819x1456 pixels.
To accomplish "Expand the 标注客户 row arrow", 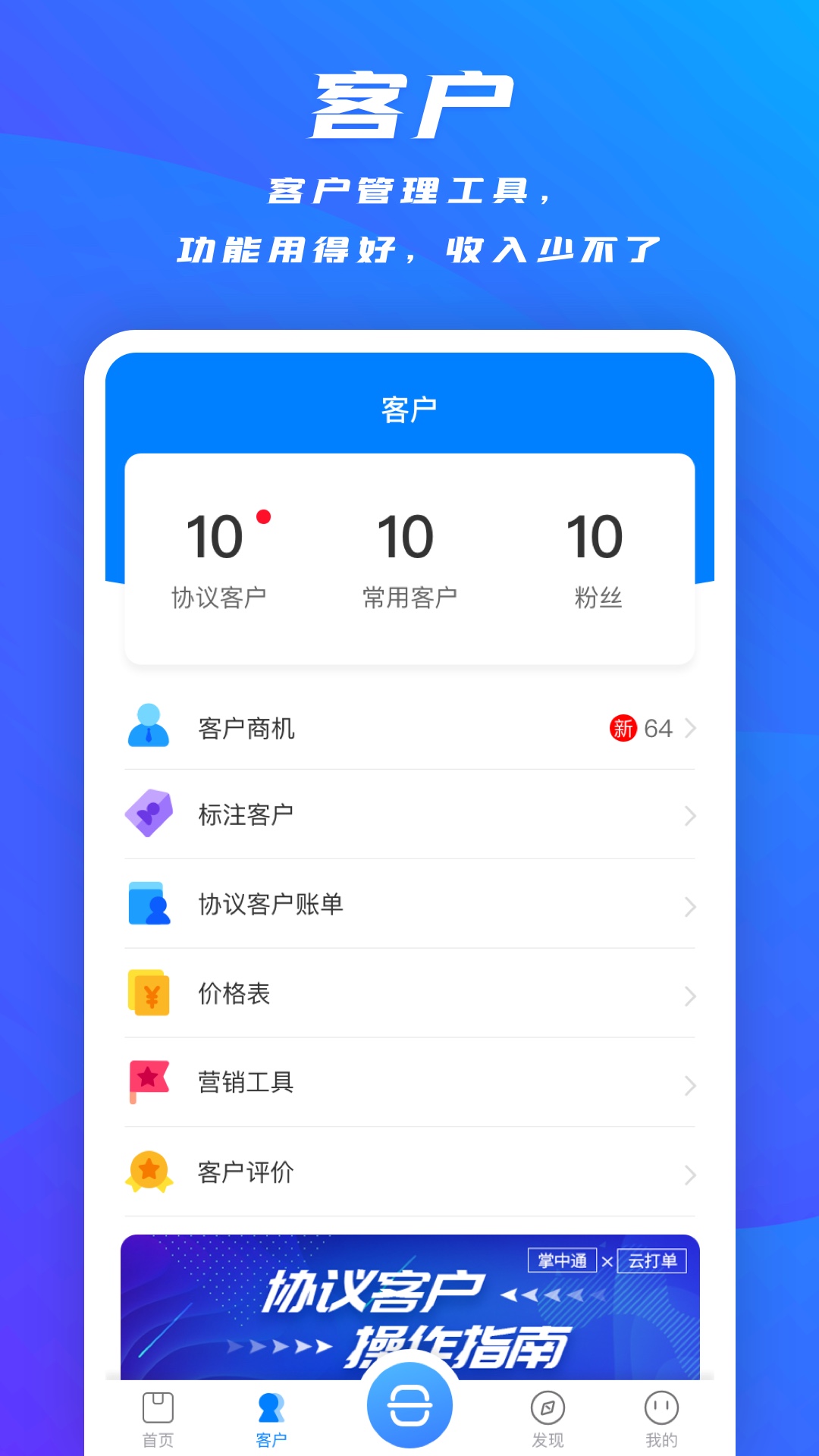I will click(689, 815).
